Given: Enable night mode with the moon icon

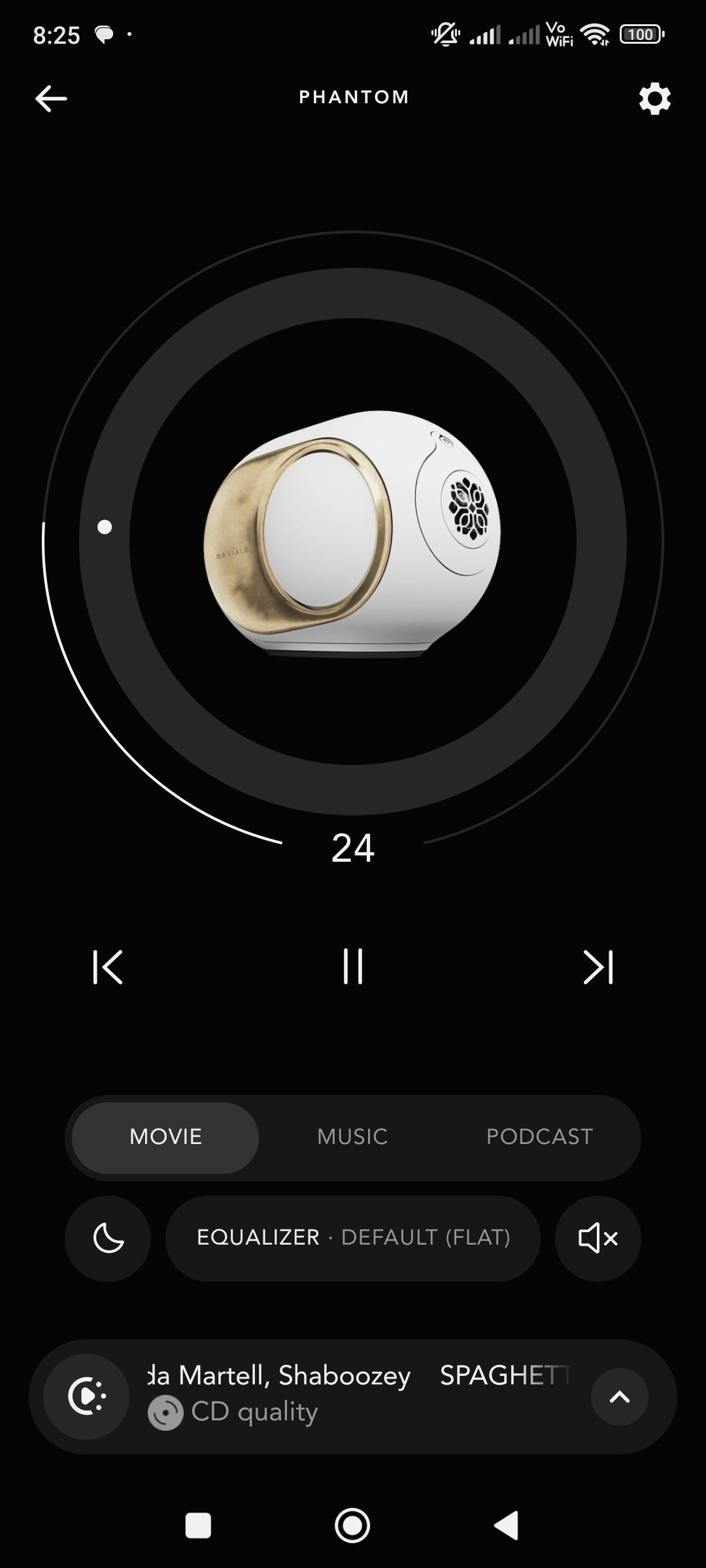Looking at the screenshot, I should pyautogui.click(x=108, y=1238).
